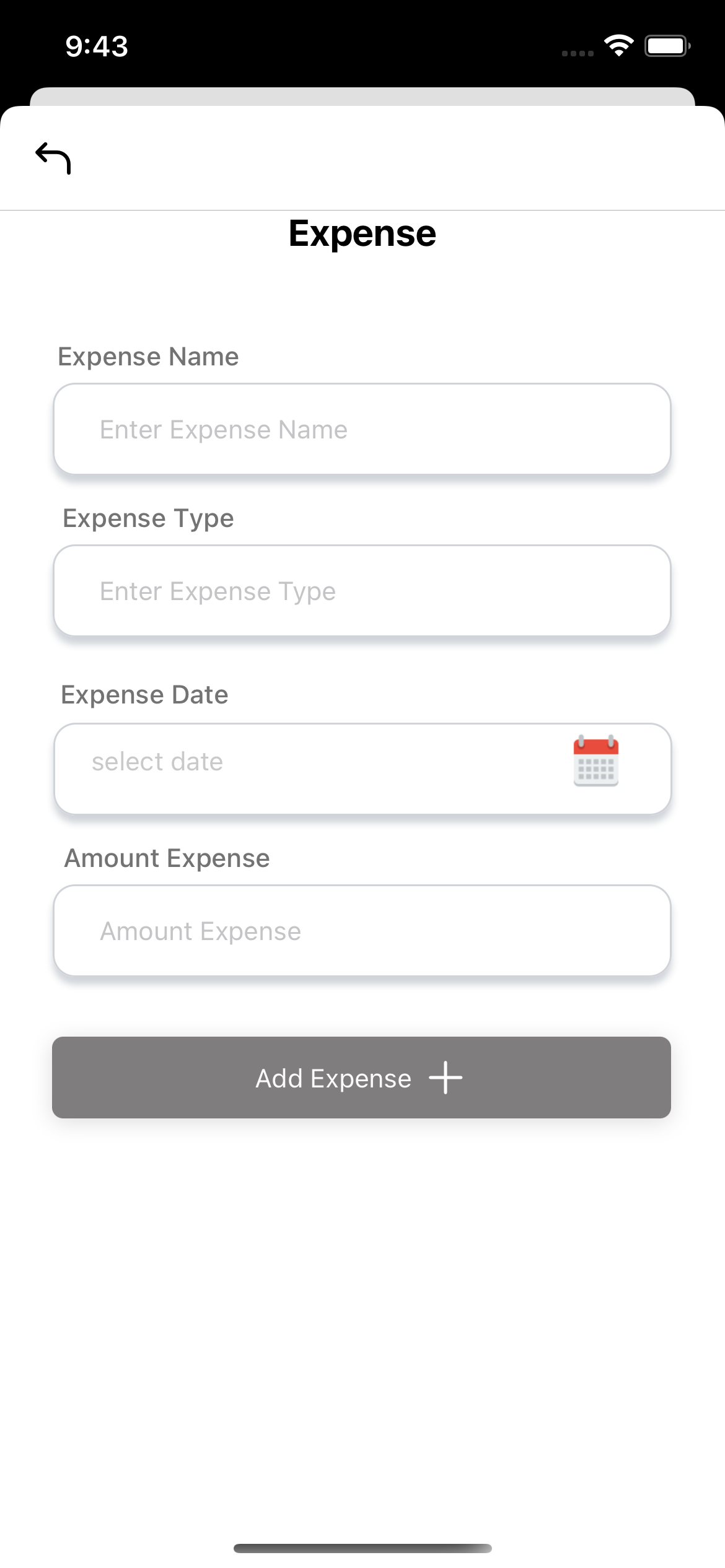Screen dimensions: 725x1568
Task: Tap the select date placeholder text
Action: 157,761
